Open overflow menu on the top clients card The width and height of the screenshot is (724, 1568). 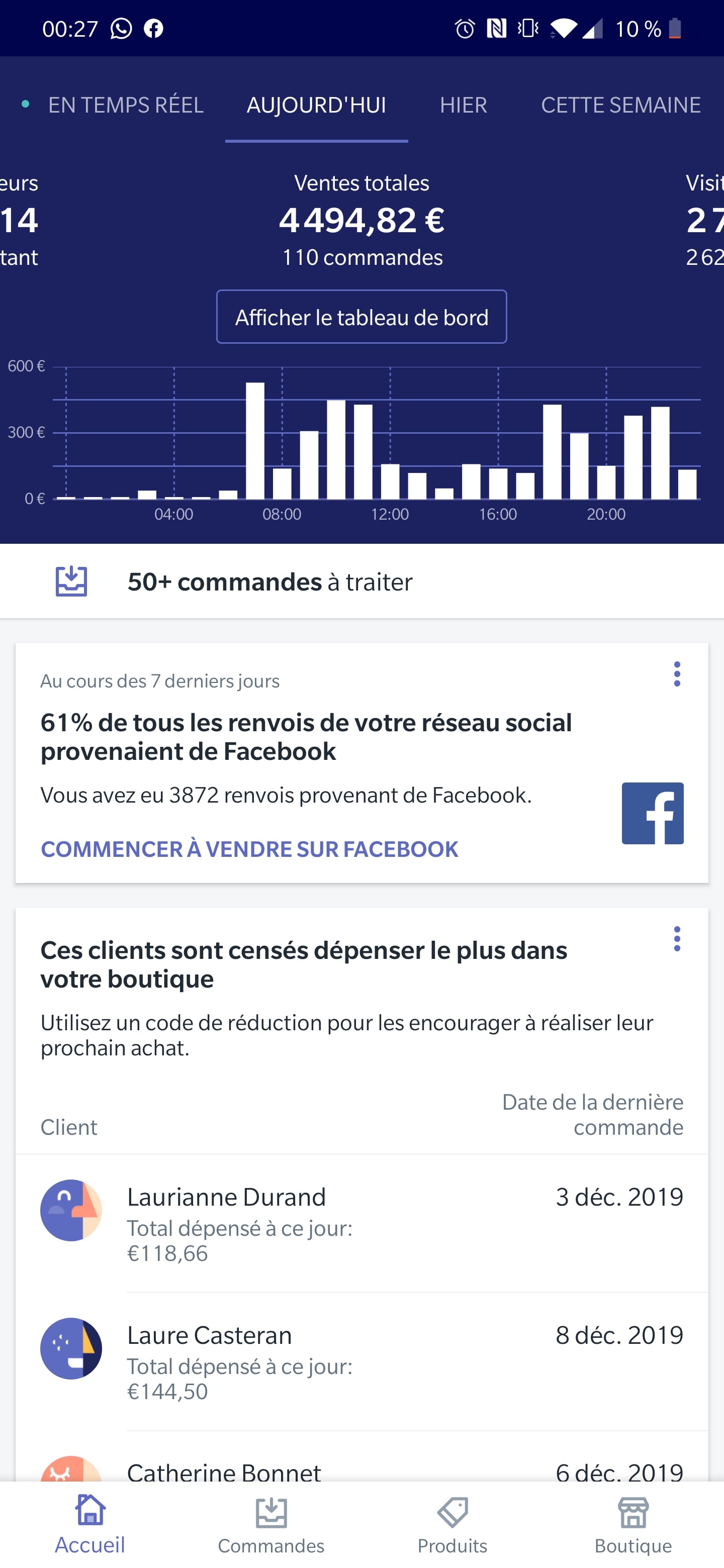coord(677,939)
